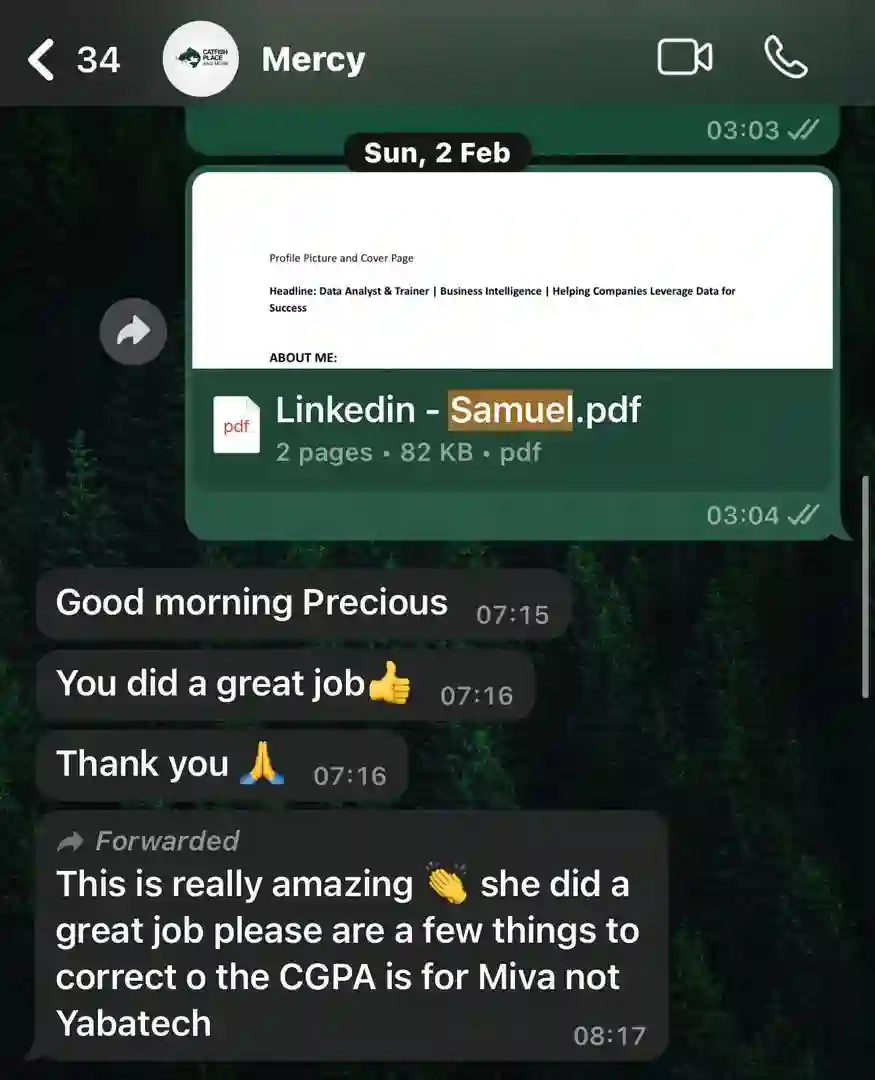The height and width of the screenshot is (1080, 875).
Task: Start a voice call with Mercy
Action: tap(785, 57)
